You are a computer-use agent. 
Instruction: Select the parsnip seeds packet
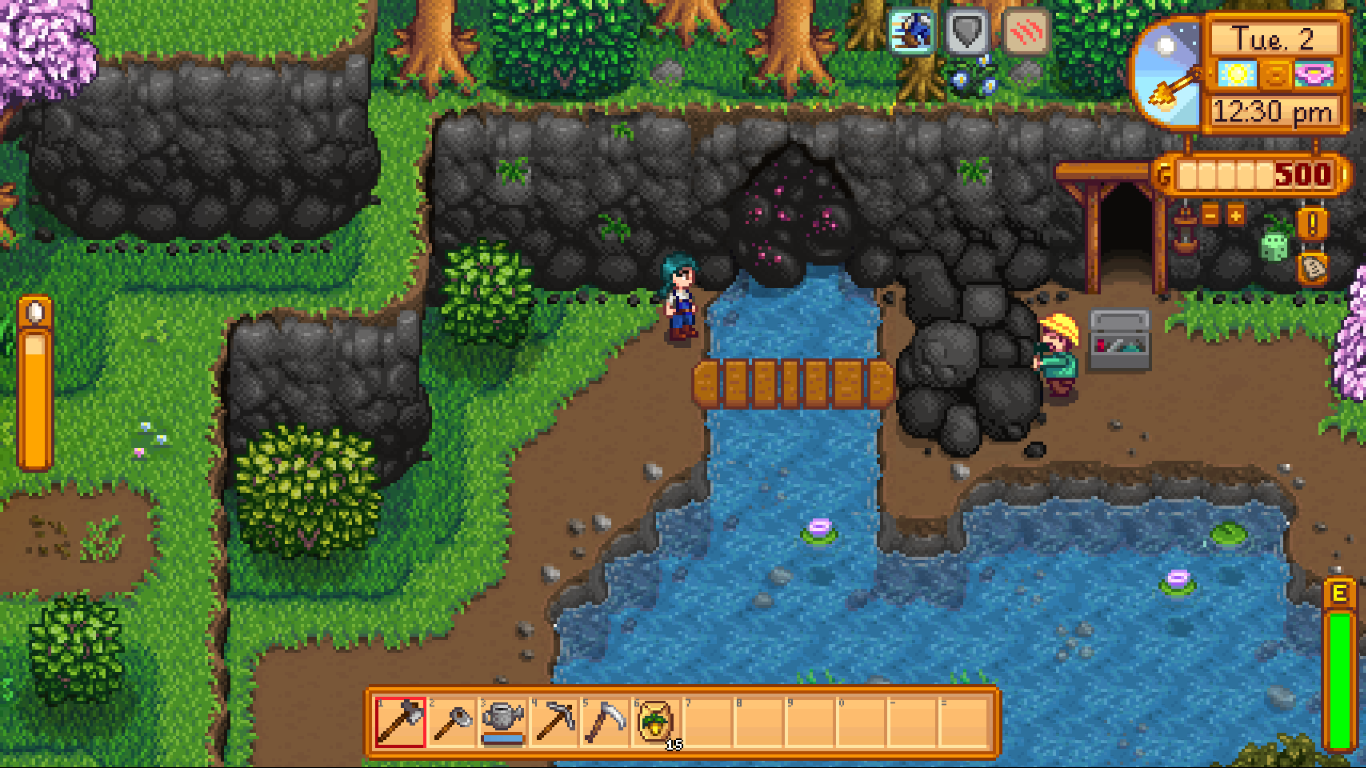click(657, 721)
